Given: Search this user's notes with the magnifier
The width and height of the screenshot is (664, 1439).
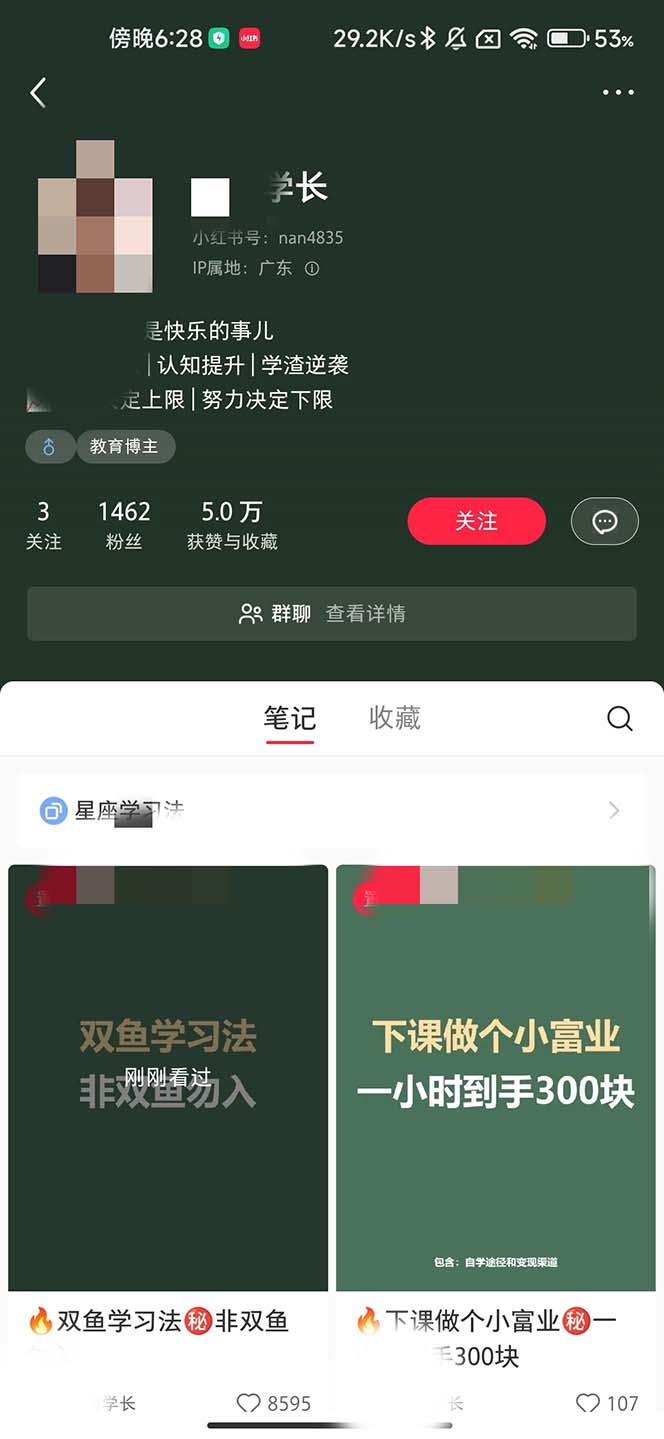Looking at the screenshot, I should point(620,718).
